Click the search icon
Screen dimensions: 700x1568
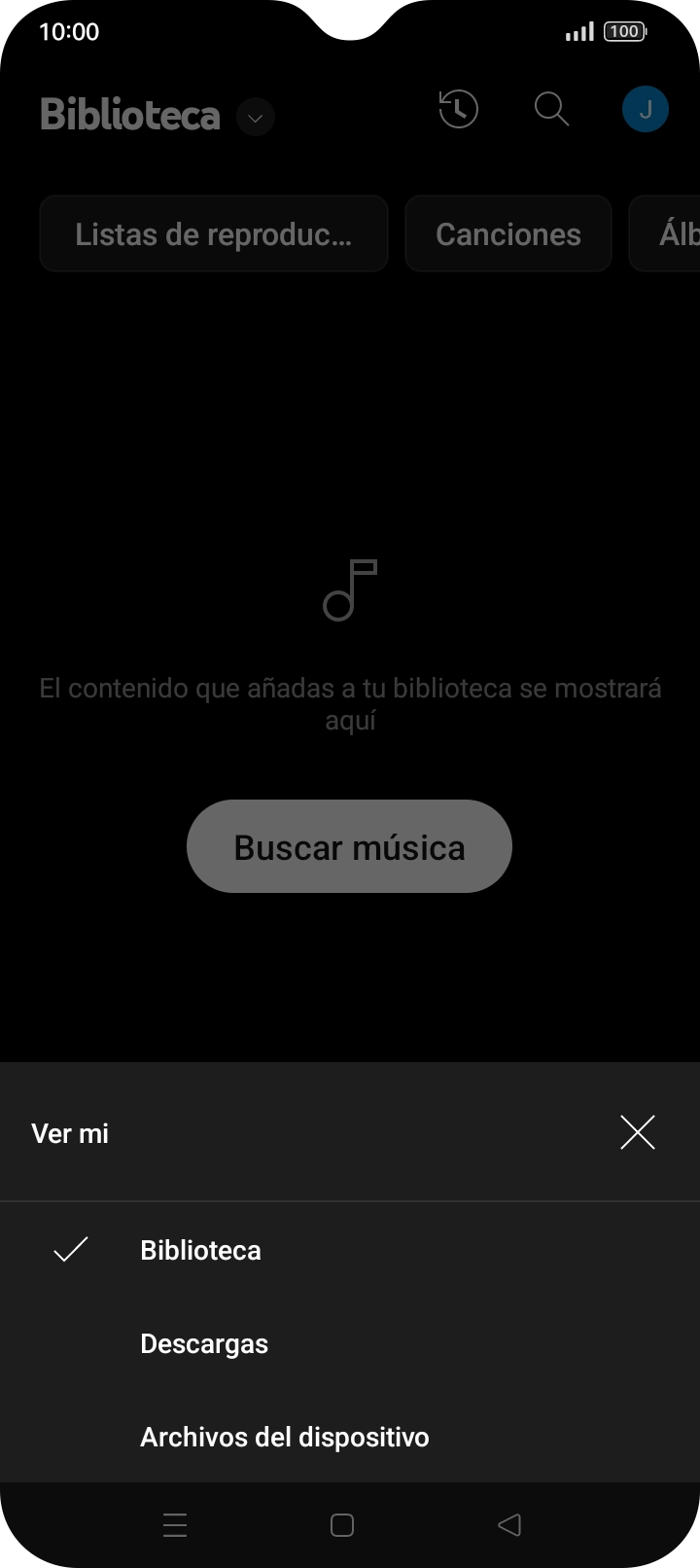coord(551,109)
